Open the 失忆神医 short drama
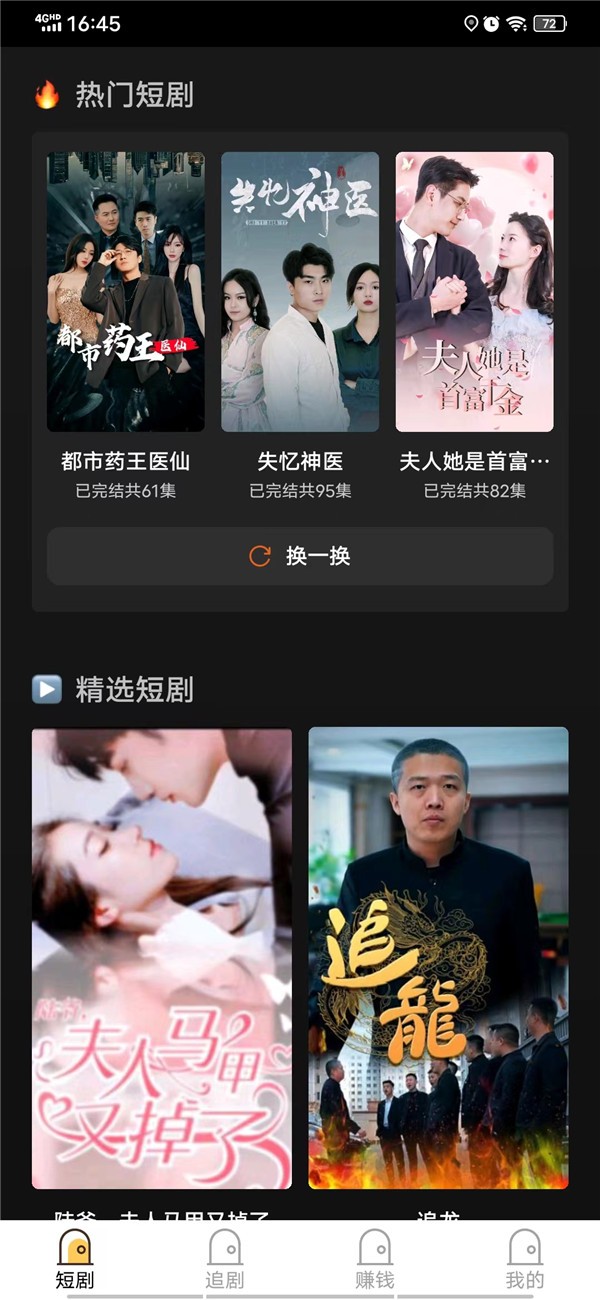This screenshot has width=600, height=1300. [x=300, y=292]
